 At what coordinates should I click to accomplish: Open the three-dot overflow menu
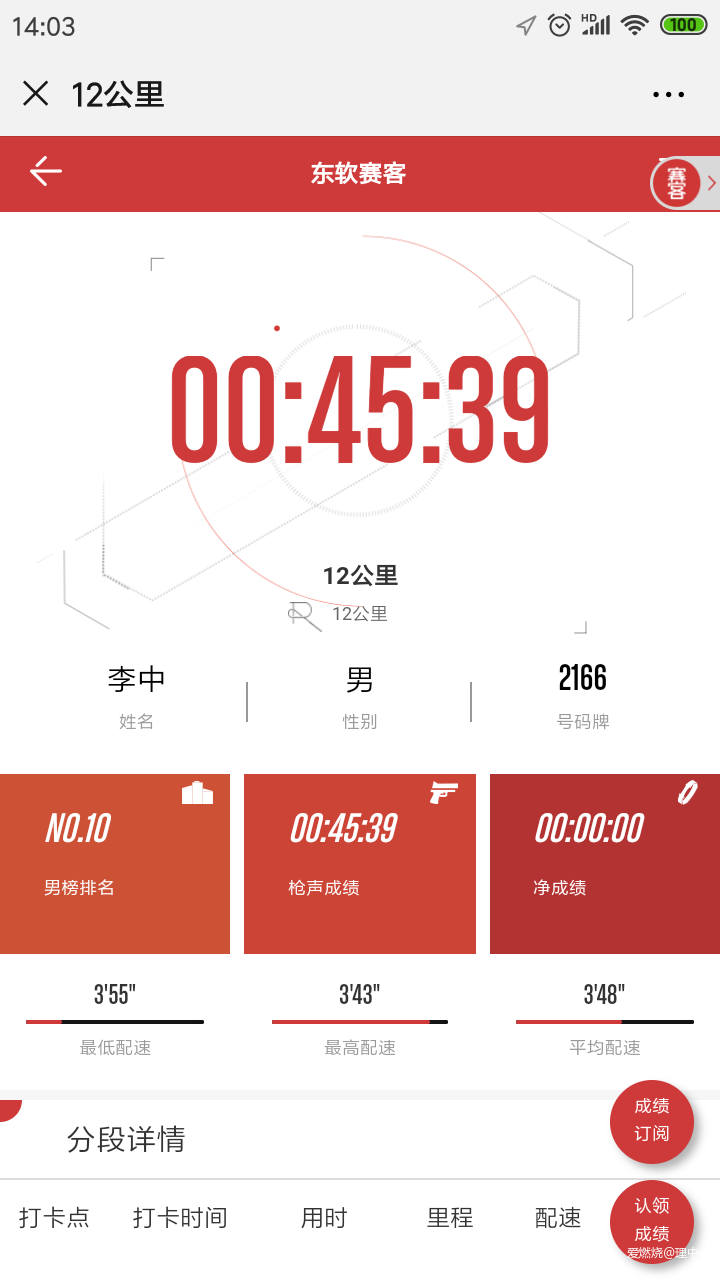coord(668,95)
